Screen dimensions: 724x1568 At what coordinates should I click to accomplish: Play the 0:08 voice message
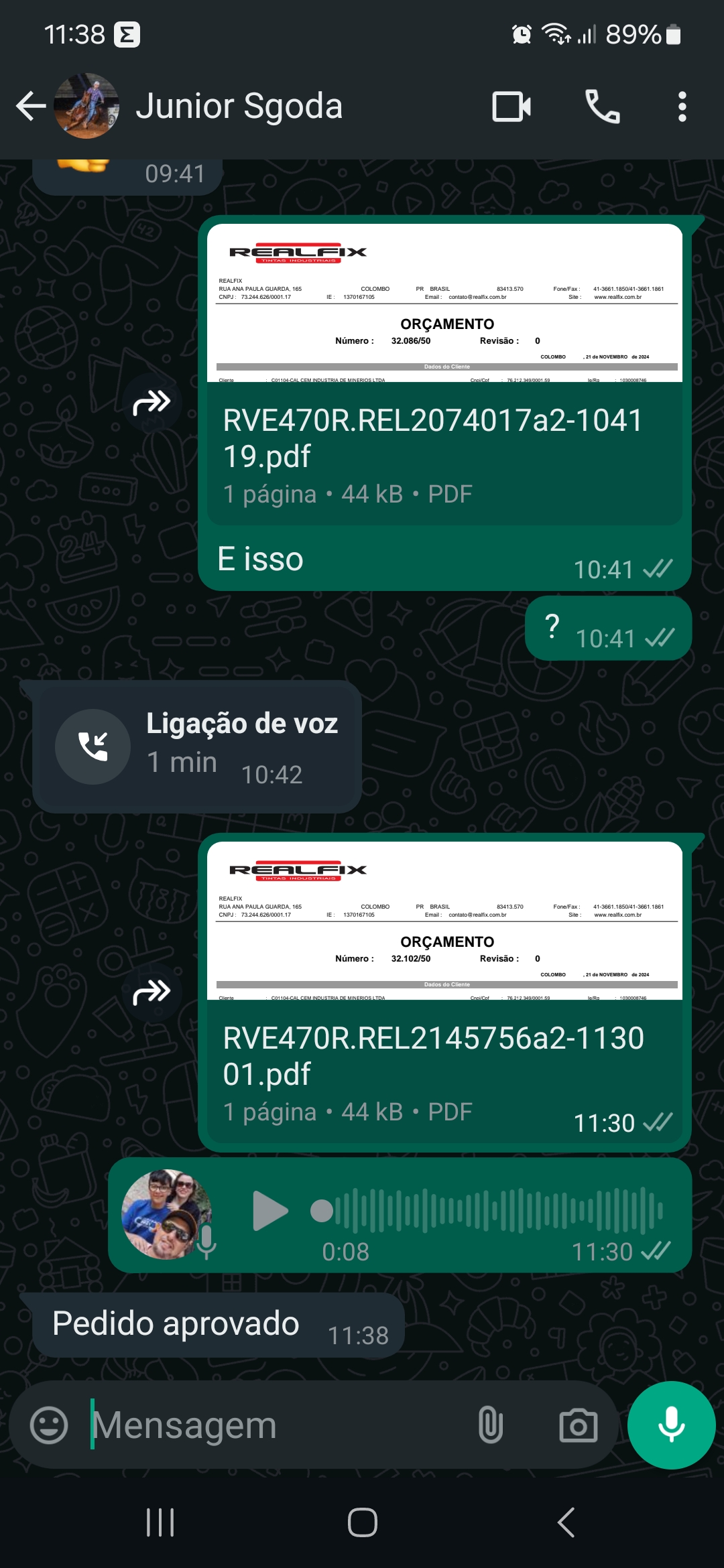(270, 1211)
